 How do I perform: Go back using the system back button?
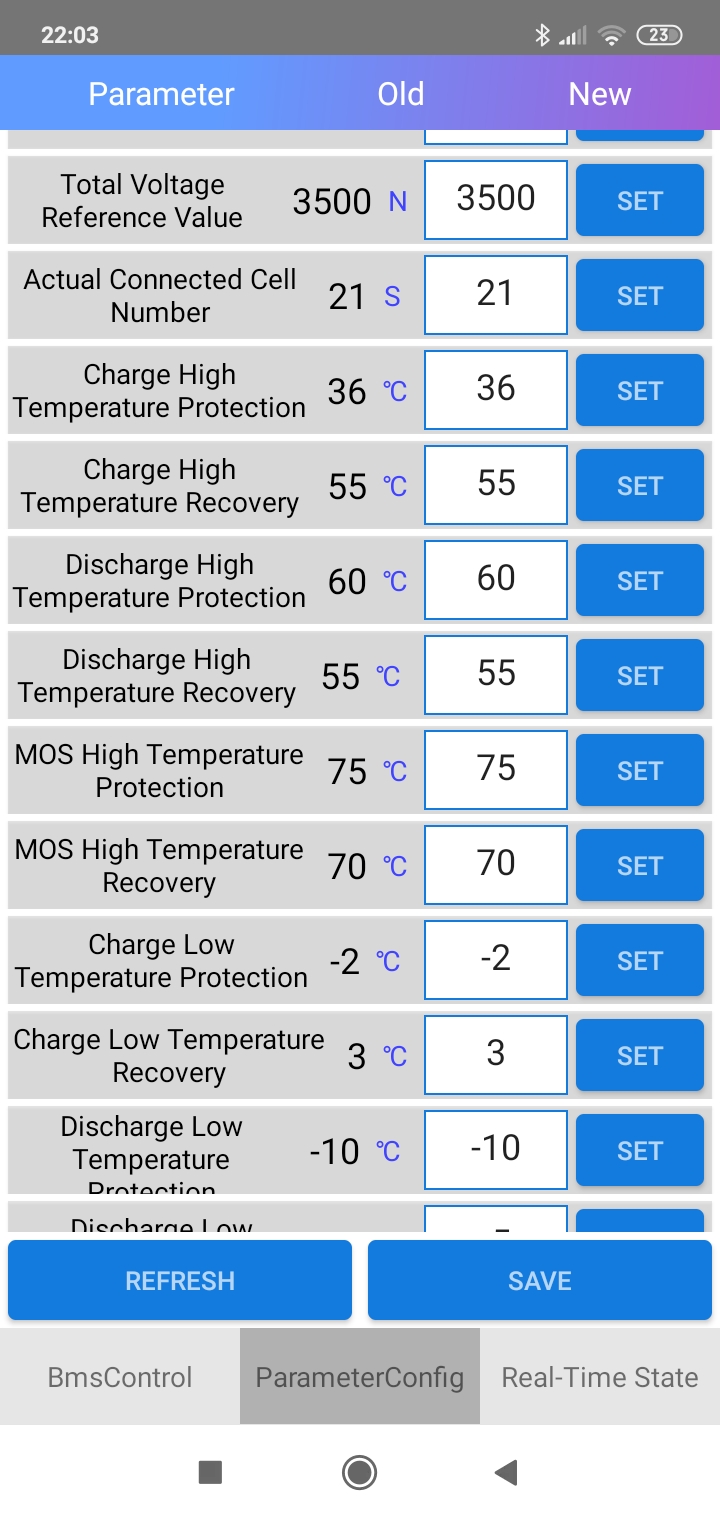coord(506,1472)
